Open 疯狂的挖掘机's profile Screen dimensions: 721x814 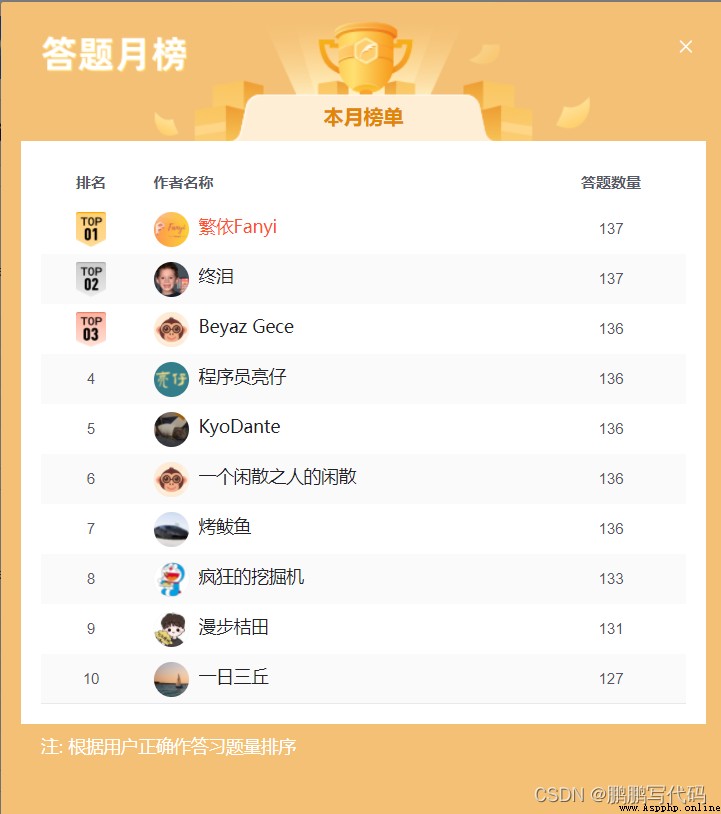point(251,577)
